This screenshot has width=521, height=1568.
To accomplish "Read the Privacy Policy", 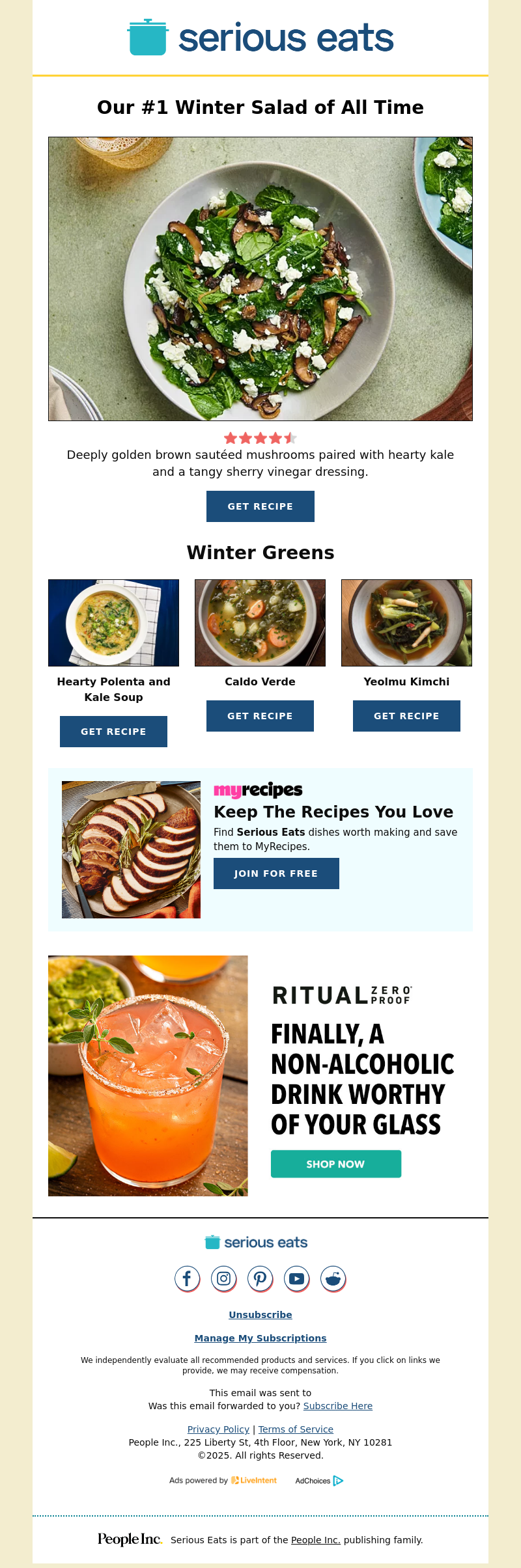I will [x=218, y=1429].
